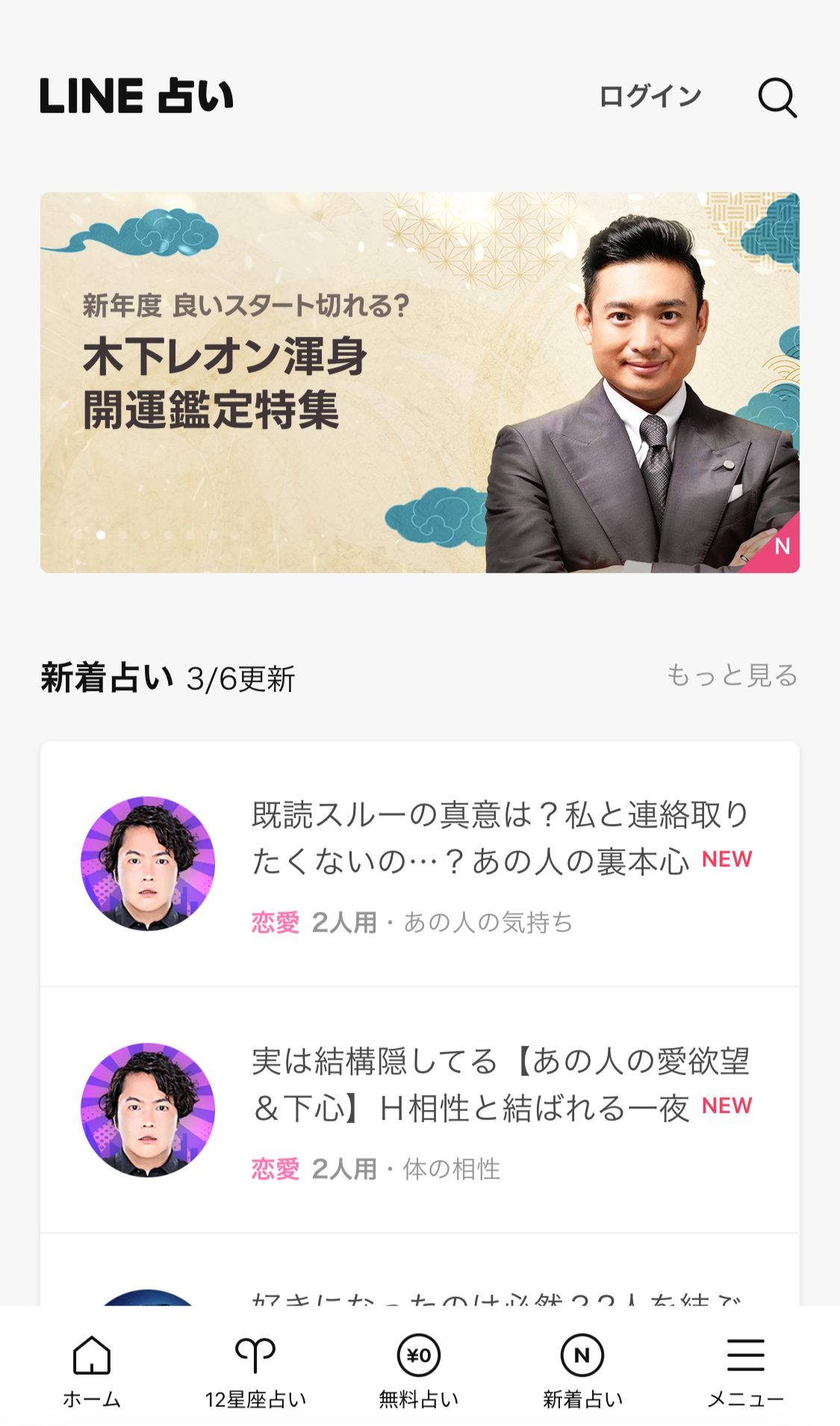
Task: Open 実は結構隠してる fortune entry
Action: 420,1110
